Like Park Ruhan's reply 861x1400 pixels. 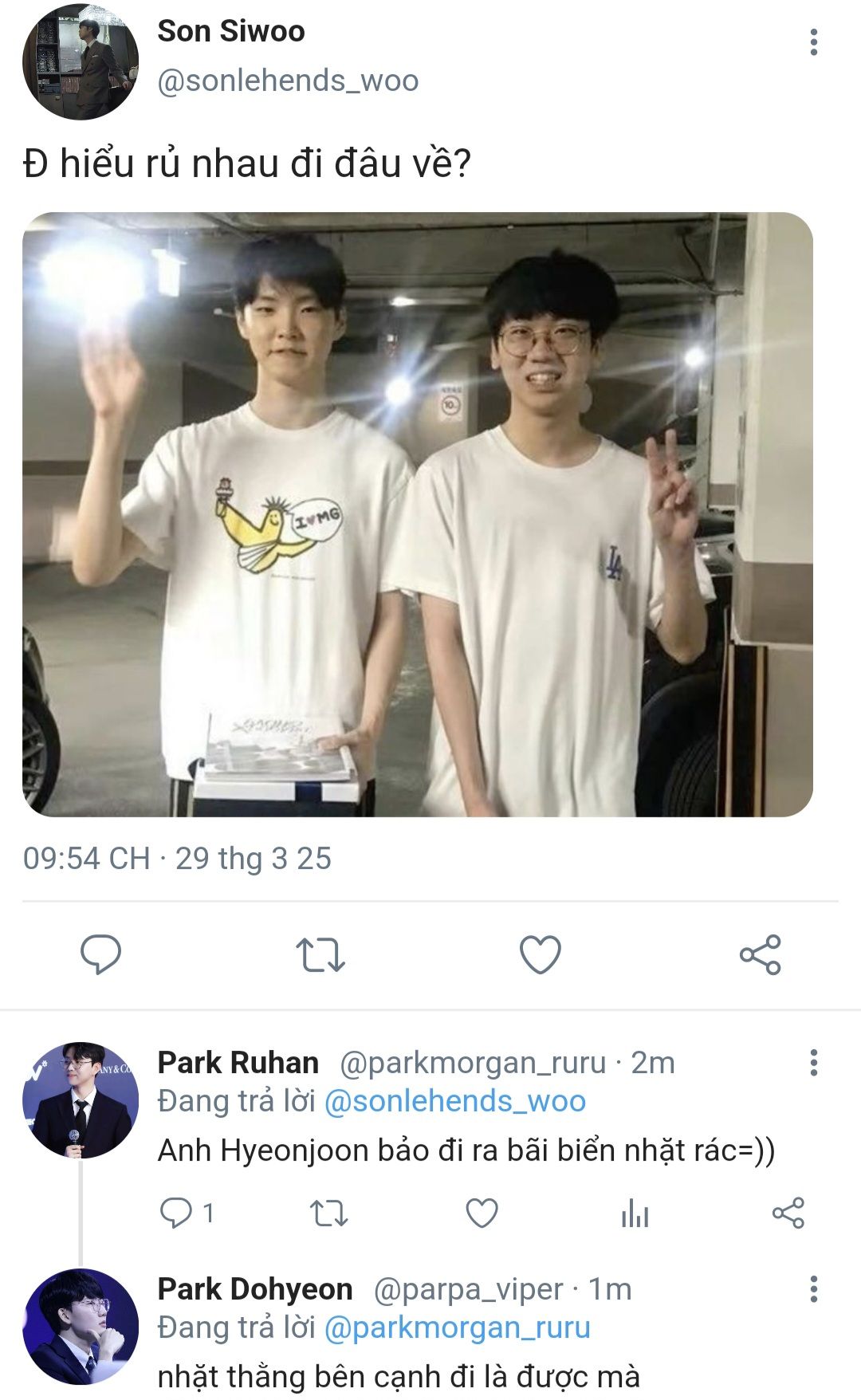point(482,1213)
